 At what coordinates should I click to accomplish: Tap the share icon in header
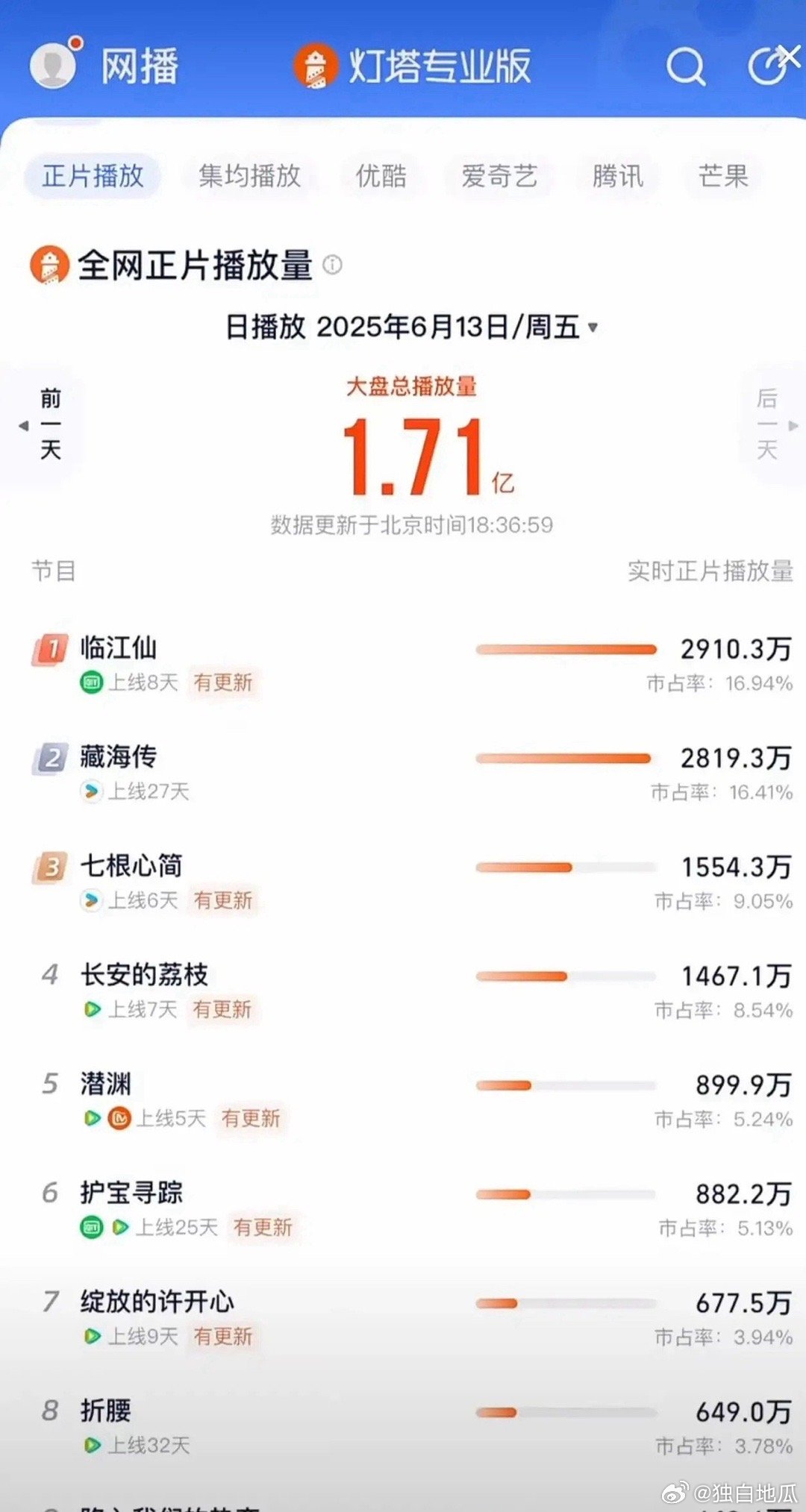[x=770, y=66]
